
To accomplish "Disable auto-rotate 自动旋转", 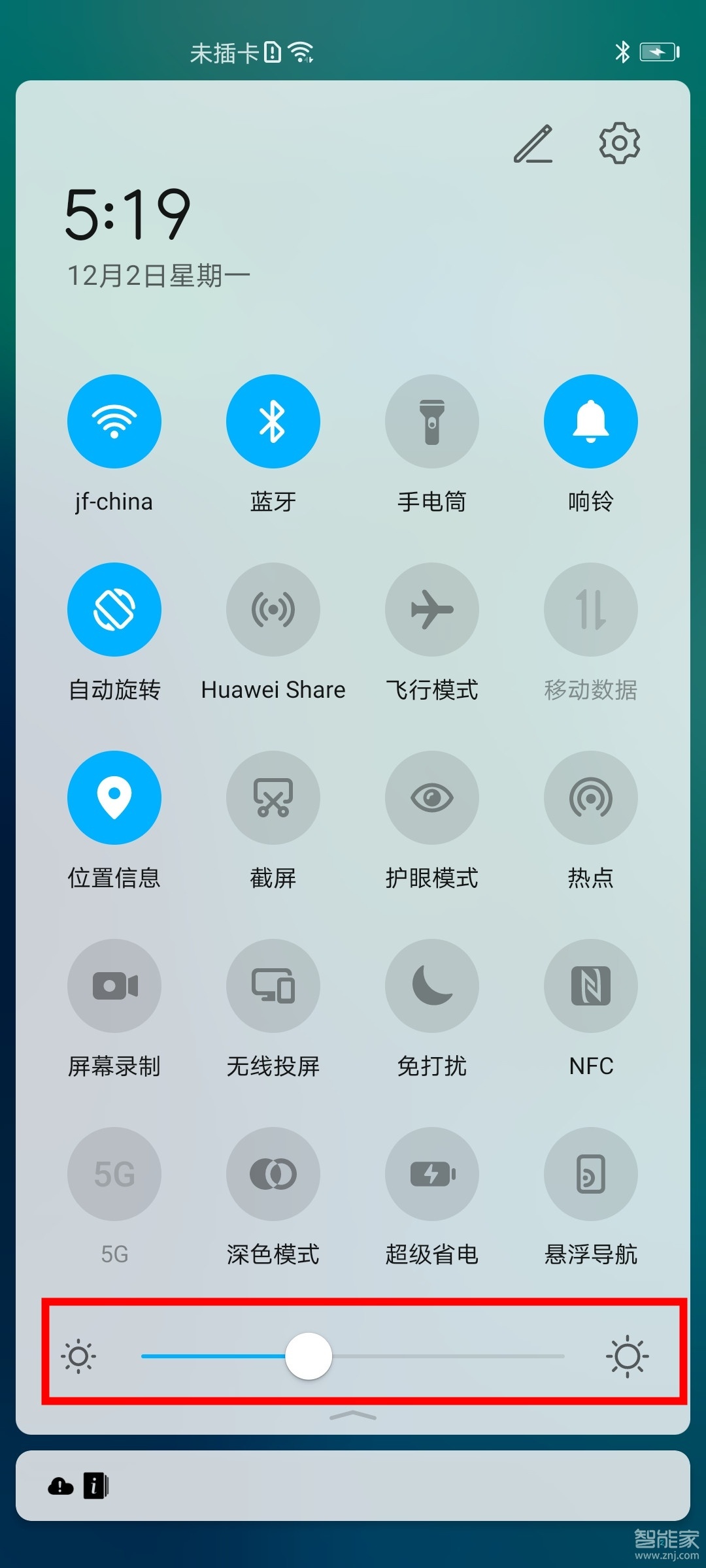I will coord(114,609).
